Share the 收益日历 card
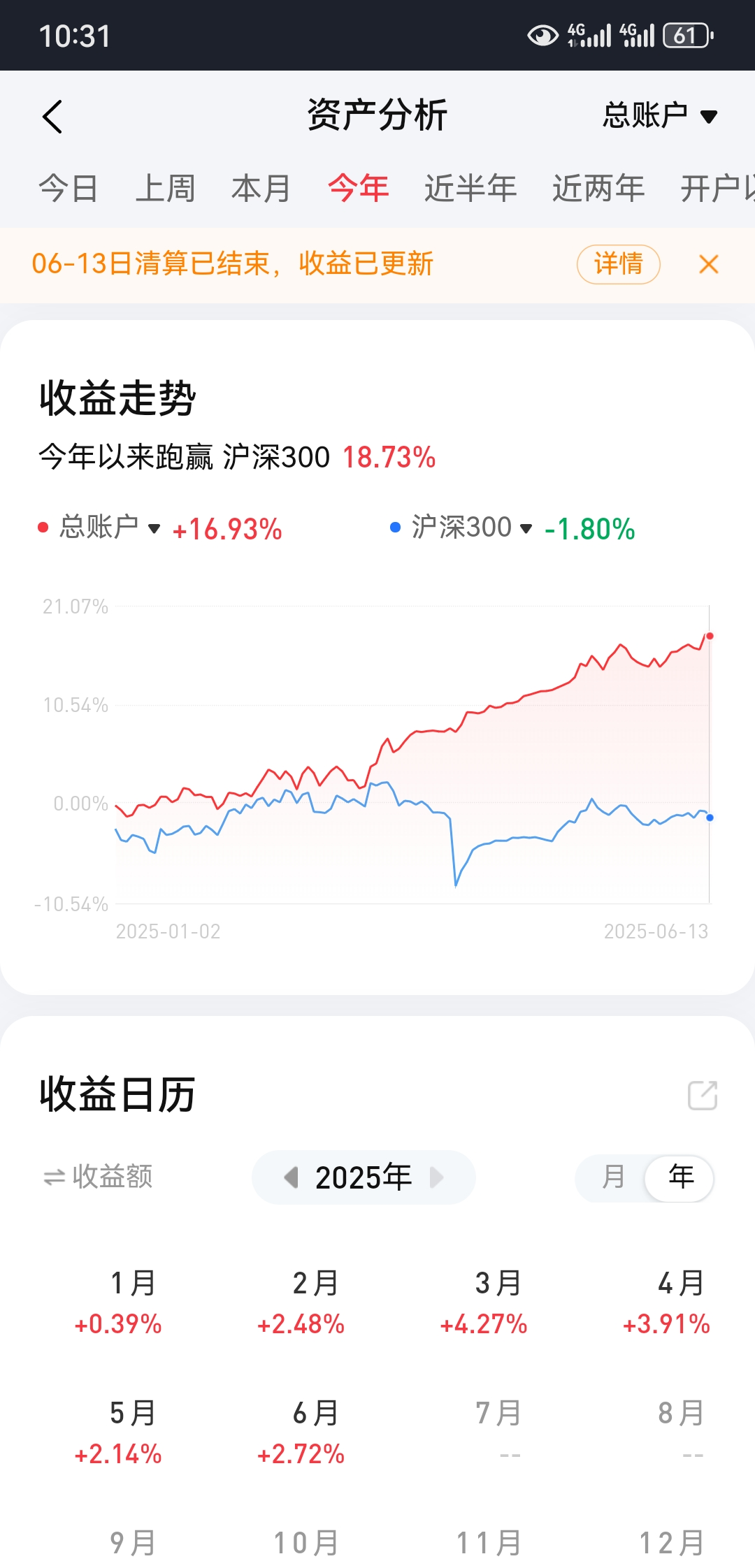The width and height of the screenshot is (755, 1568). (x=703, y=1095)
